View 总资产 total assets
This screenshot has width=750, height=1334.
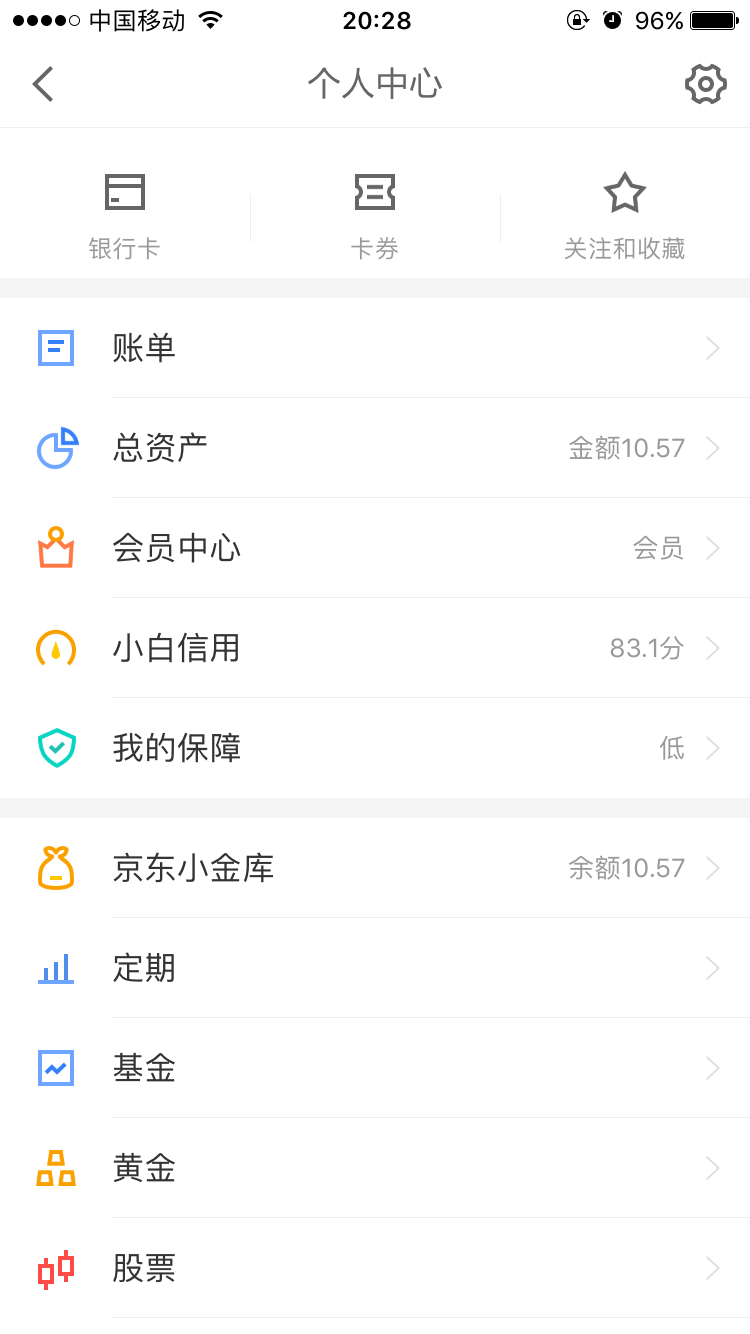tap(375, 448)
